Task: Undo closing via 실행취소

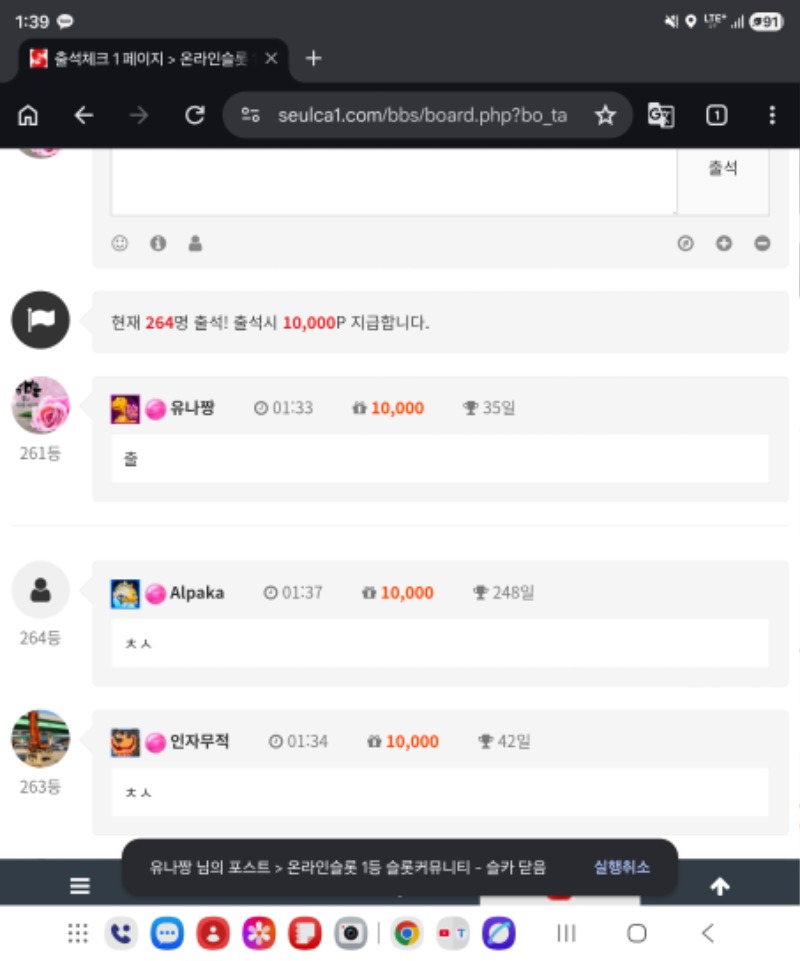Action: 622,867
